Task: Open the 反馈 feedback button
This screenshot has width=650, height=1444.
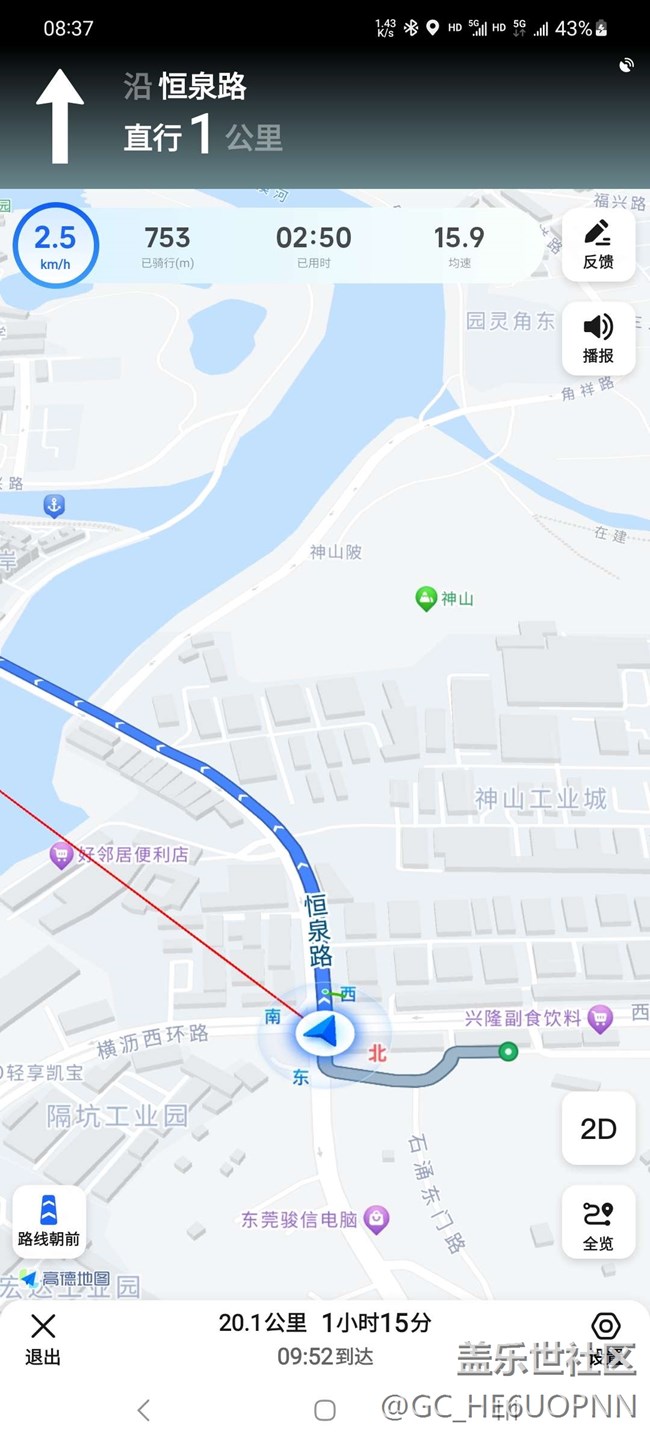Action: 598,244
